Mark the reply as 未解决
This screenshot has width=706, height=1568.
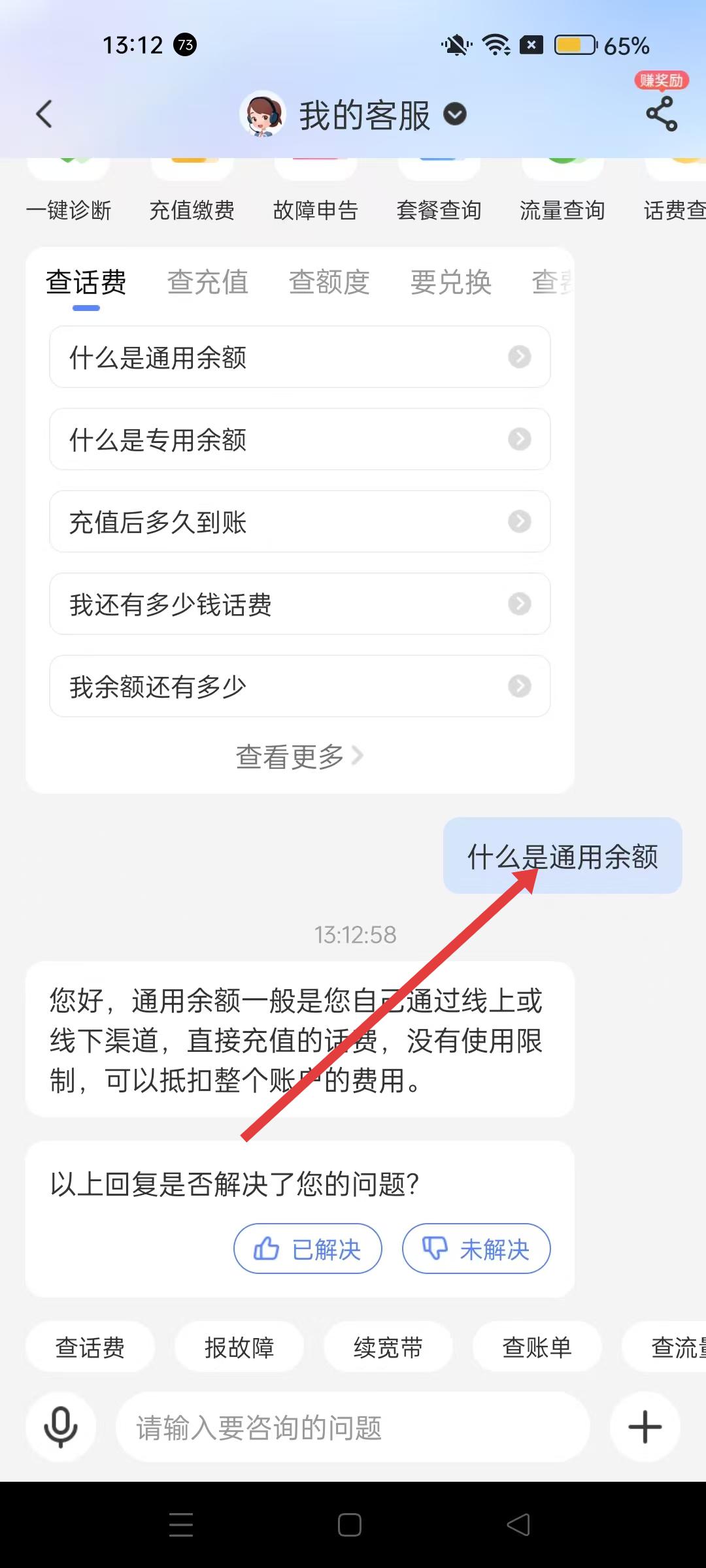click(x=476, y=1249)
